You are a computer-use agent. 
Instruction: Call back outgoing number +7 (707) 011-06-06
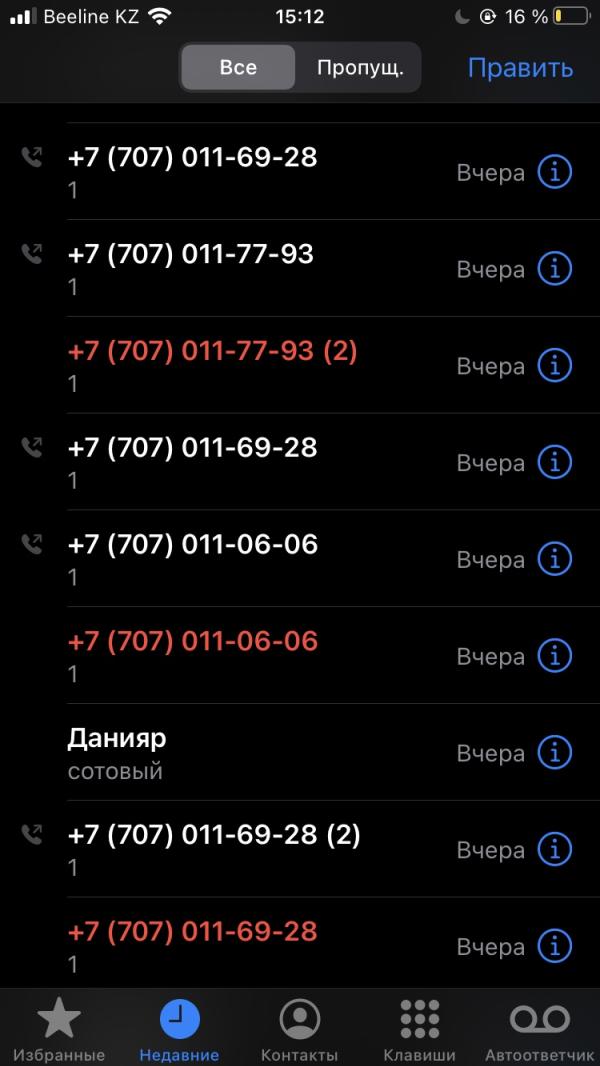point(300,558)
